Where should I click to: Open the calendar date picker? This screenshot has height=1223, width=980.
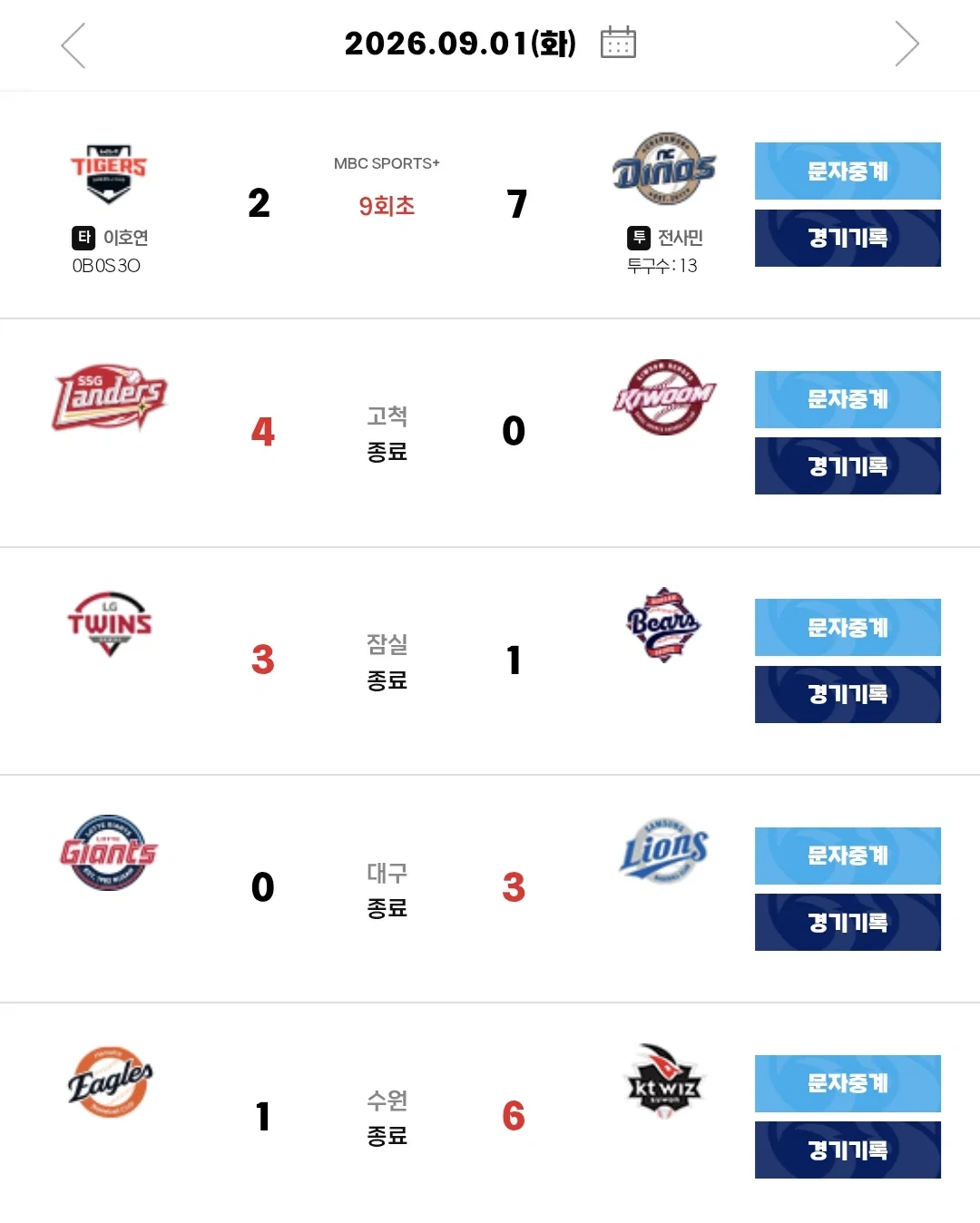(619, 43)
